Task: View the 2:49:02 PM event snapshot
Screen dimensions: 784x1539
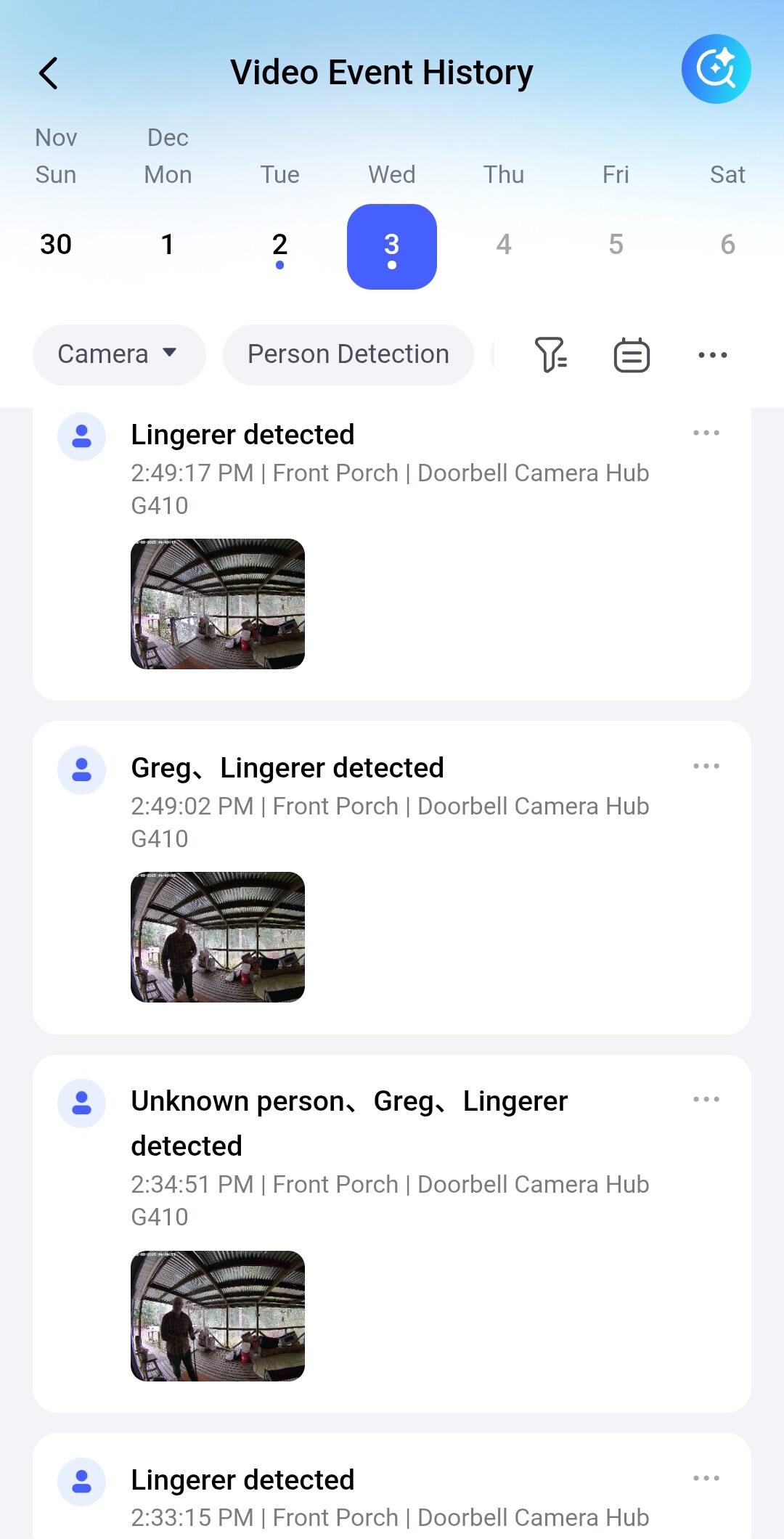Action: tap(218, 937)
